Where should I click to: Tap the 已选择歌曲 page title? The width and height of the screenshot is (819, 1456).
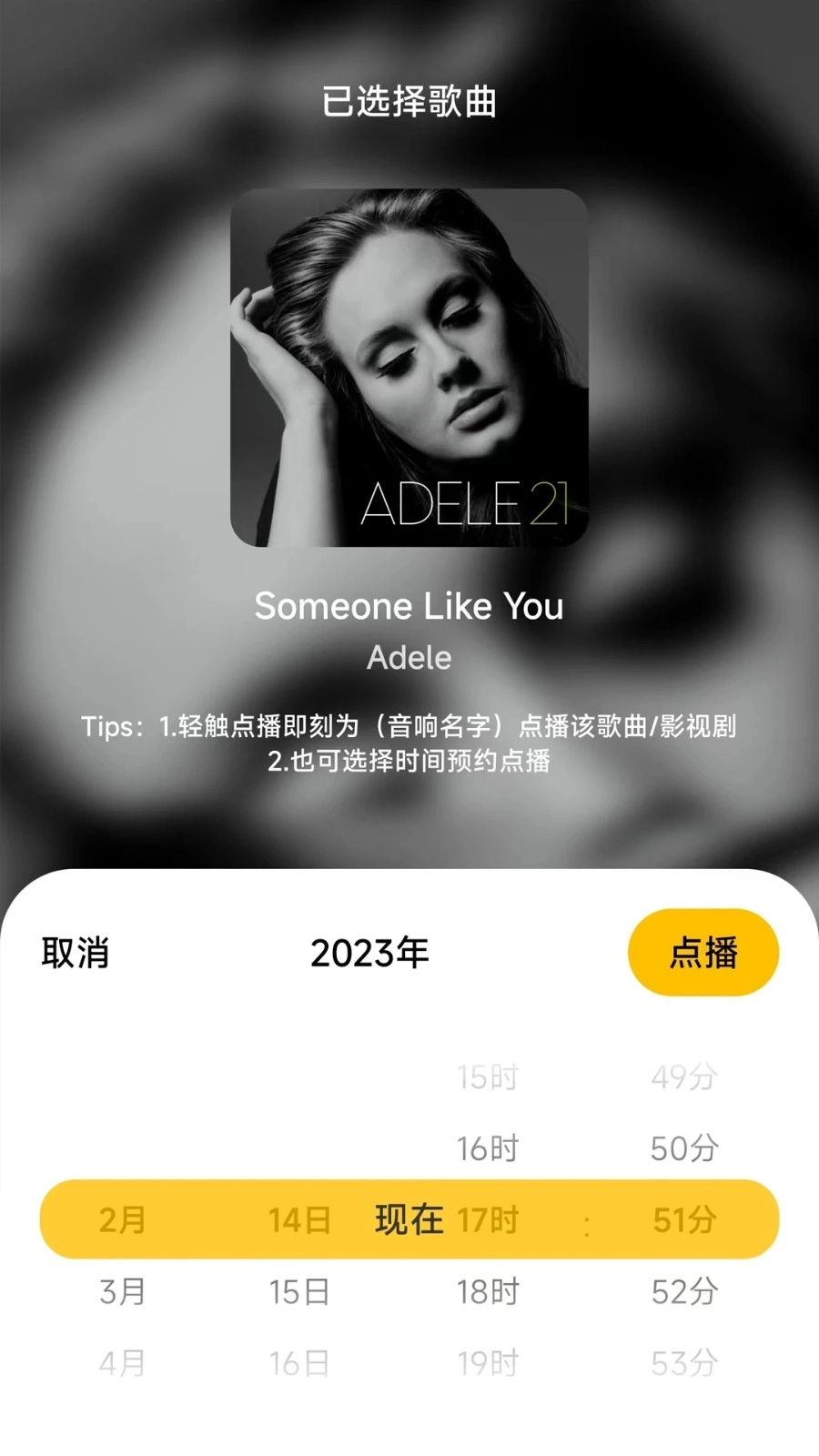[x=409, y=103]
